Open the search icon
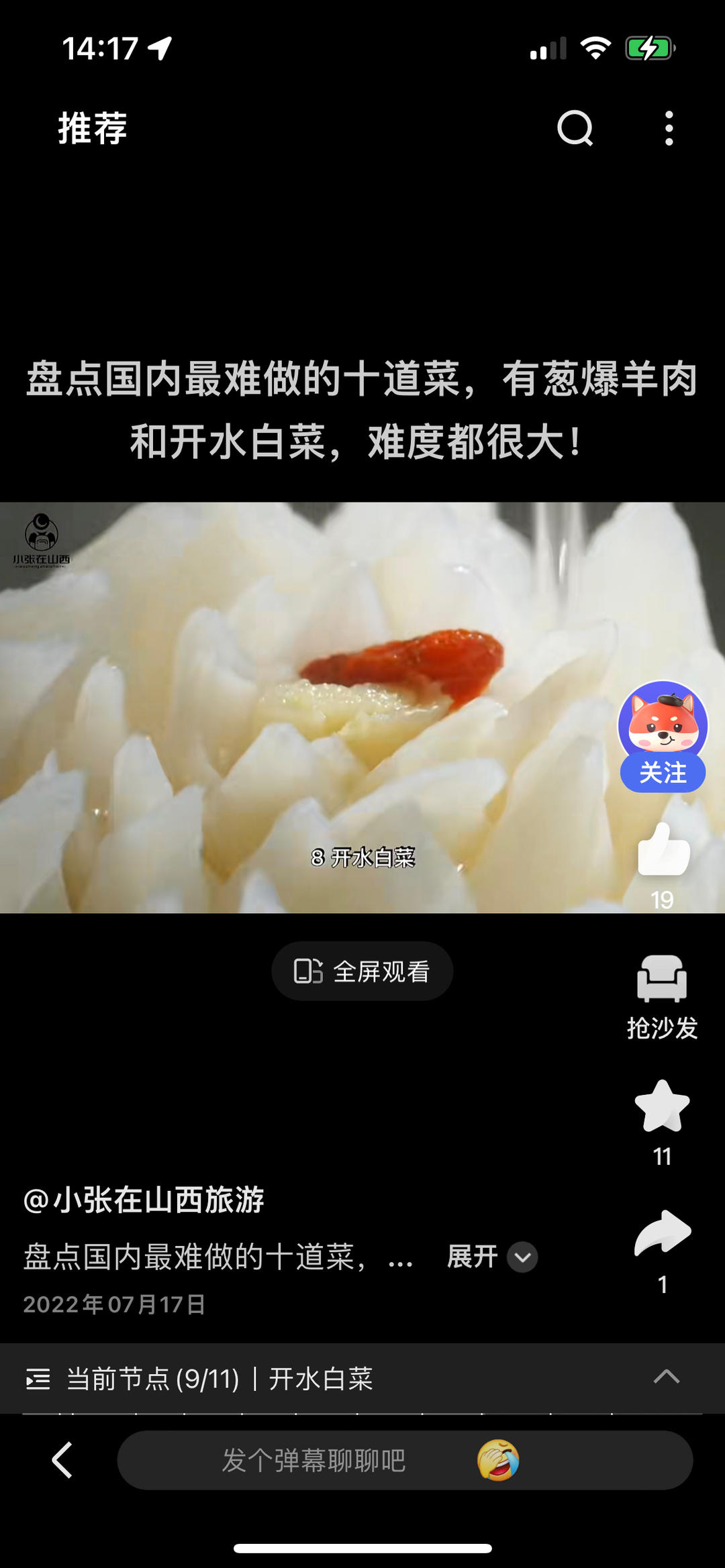The height and width of the screenshot is (1568, 725). tap(575, 128)
